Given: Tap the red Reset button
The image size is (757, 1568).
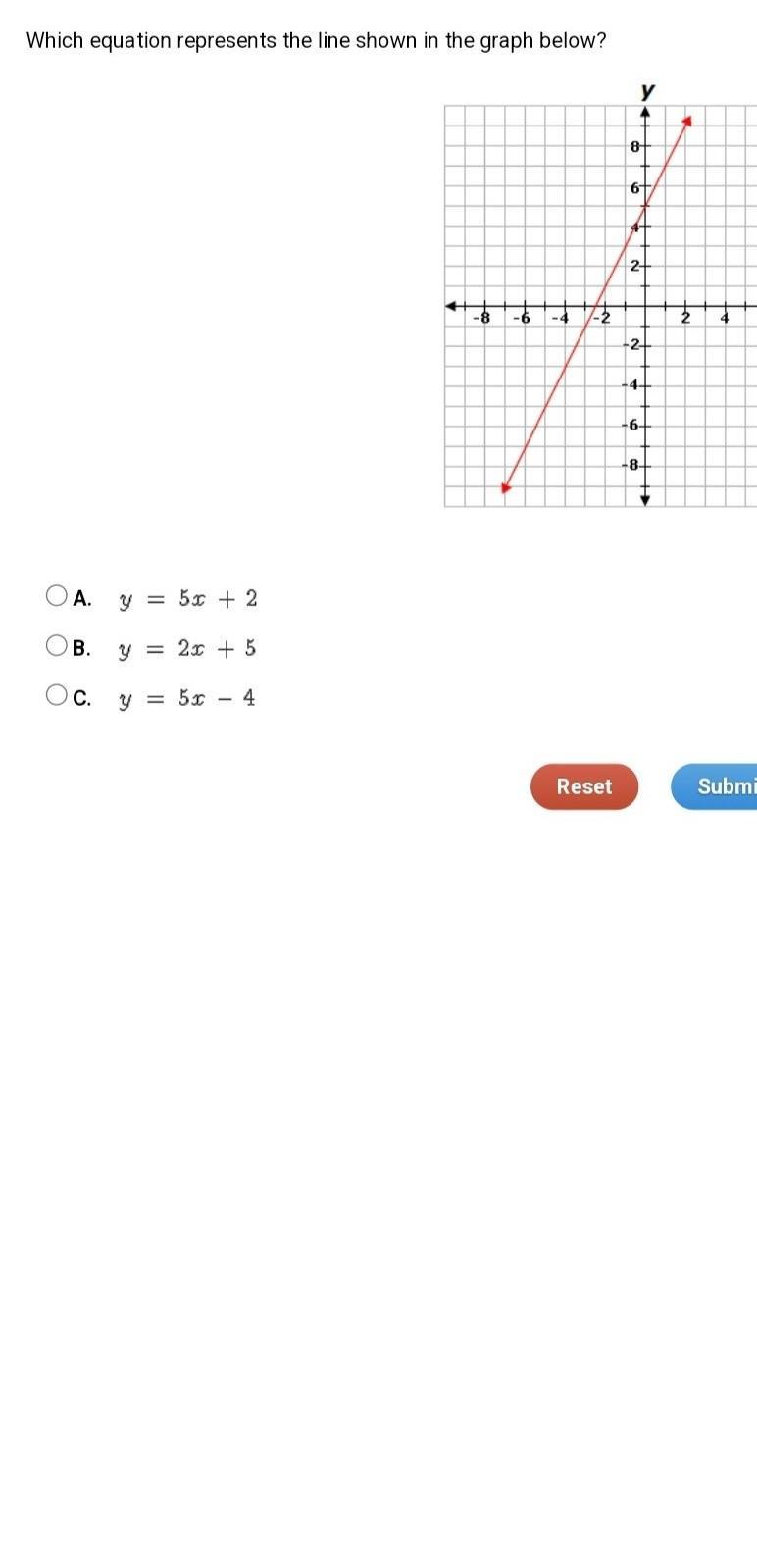Looking at the screenshot, I should pyautogui.click(x=584, y=786).
